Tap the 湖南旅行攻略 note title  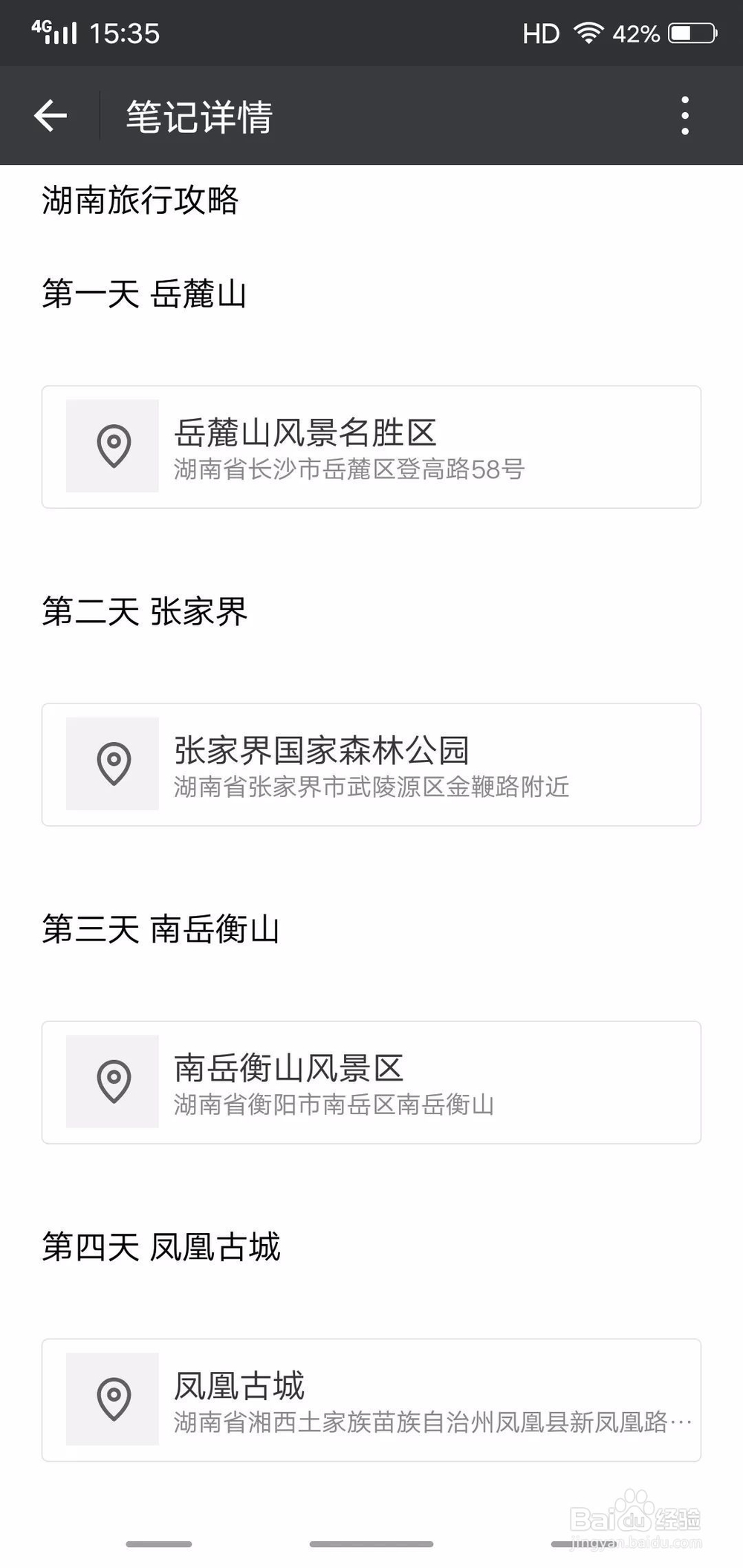141,199
